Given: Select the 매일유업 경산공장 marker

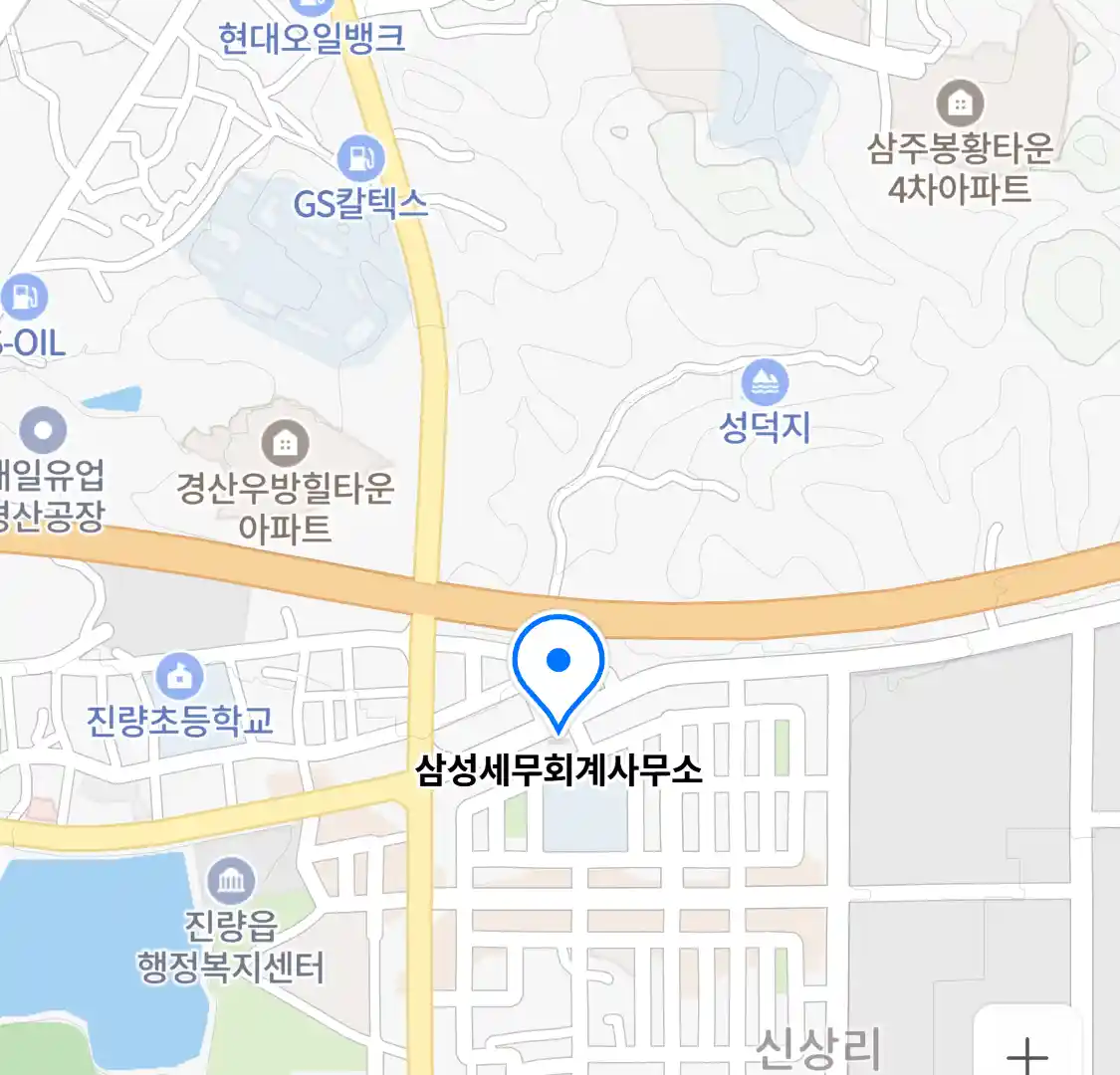Looking at the screenshot, I should tap(43, 432).
